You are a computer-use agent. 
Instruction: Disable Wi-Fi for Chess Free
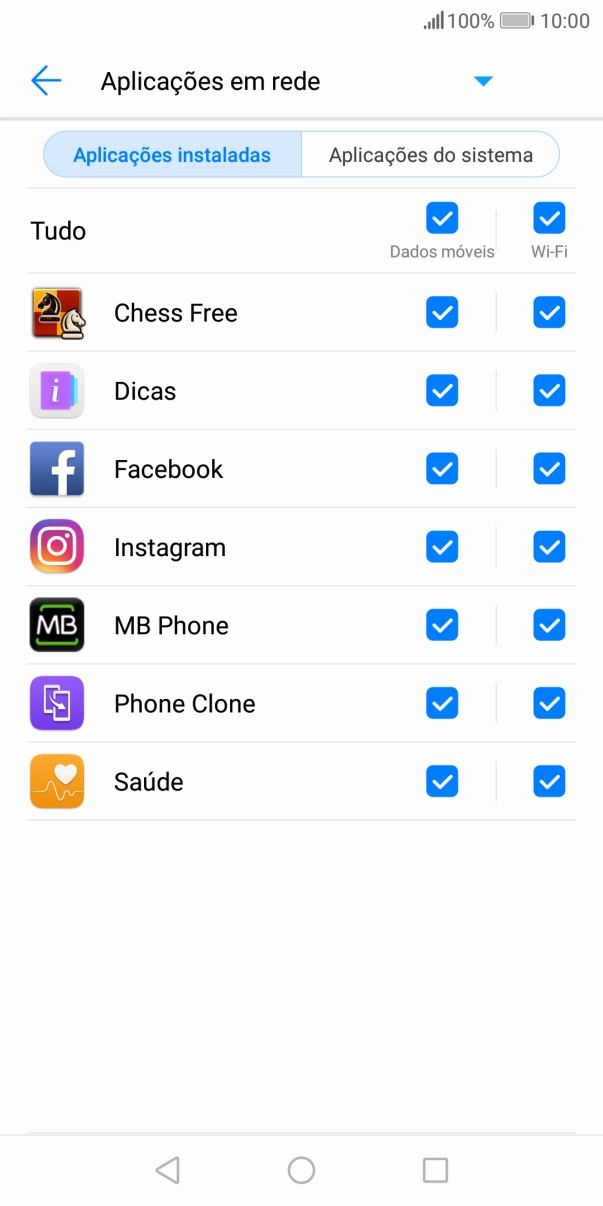pyautogui.click(x=549, y=313)
